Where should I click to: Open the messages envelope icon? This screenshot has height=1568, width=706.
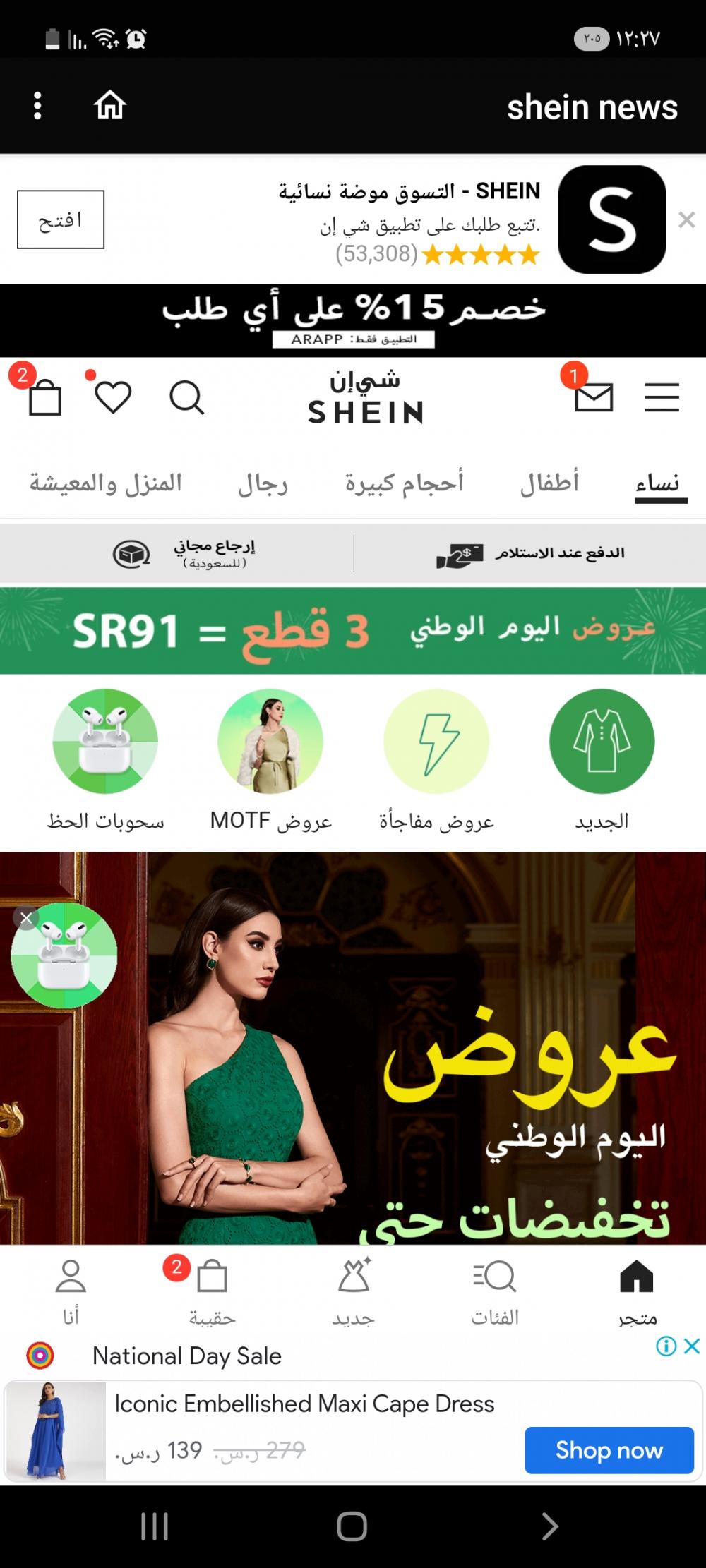click(593, 397)
